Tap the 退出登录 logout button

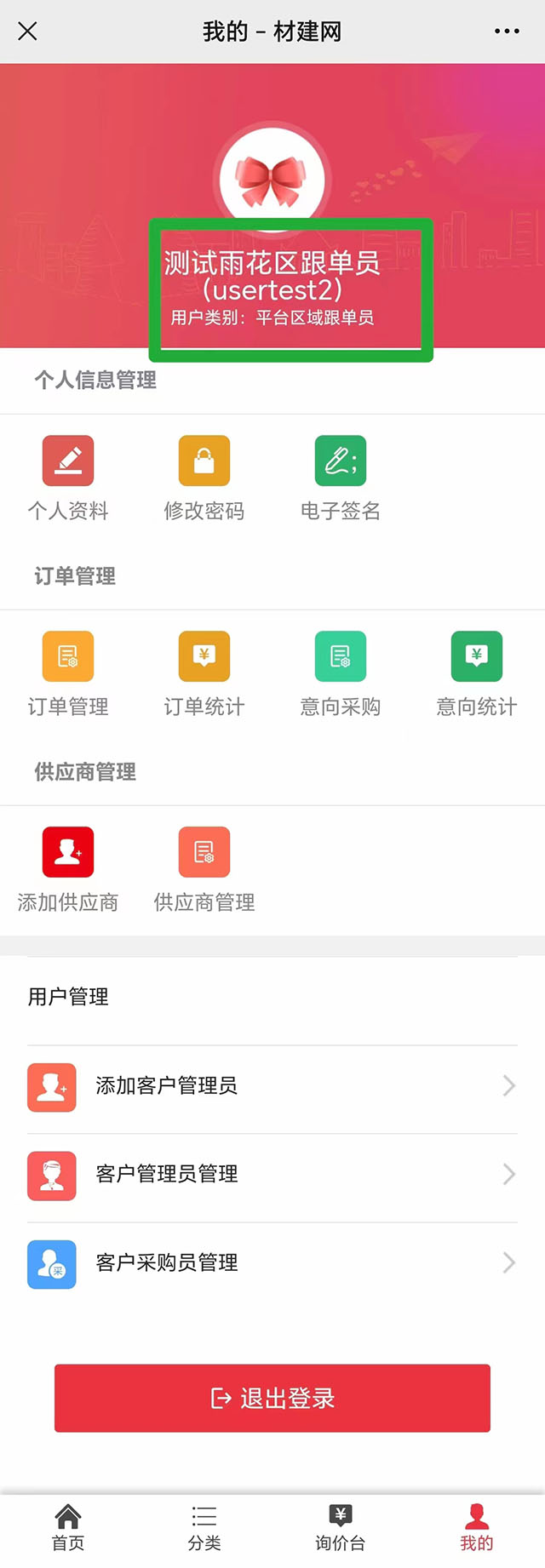272,1399
